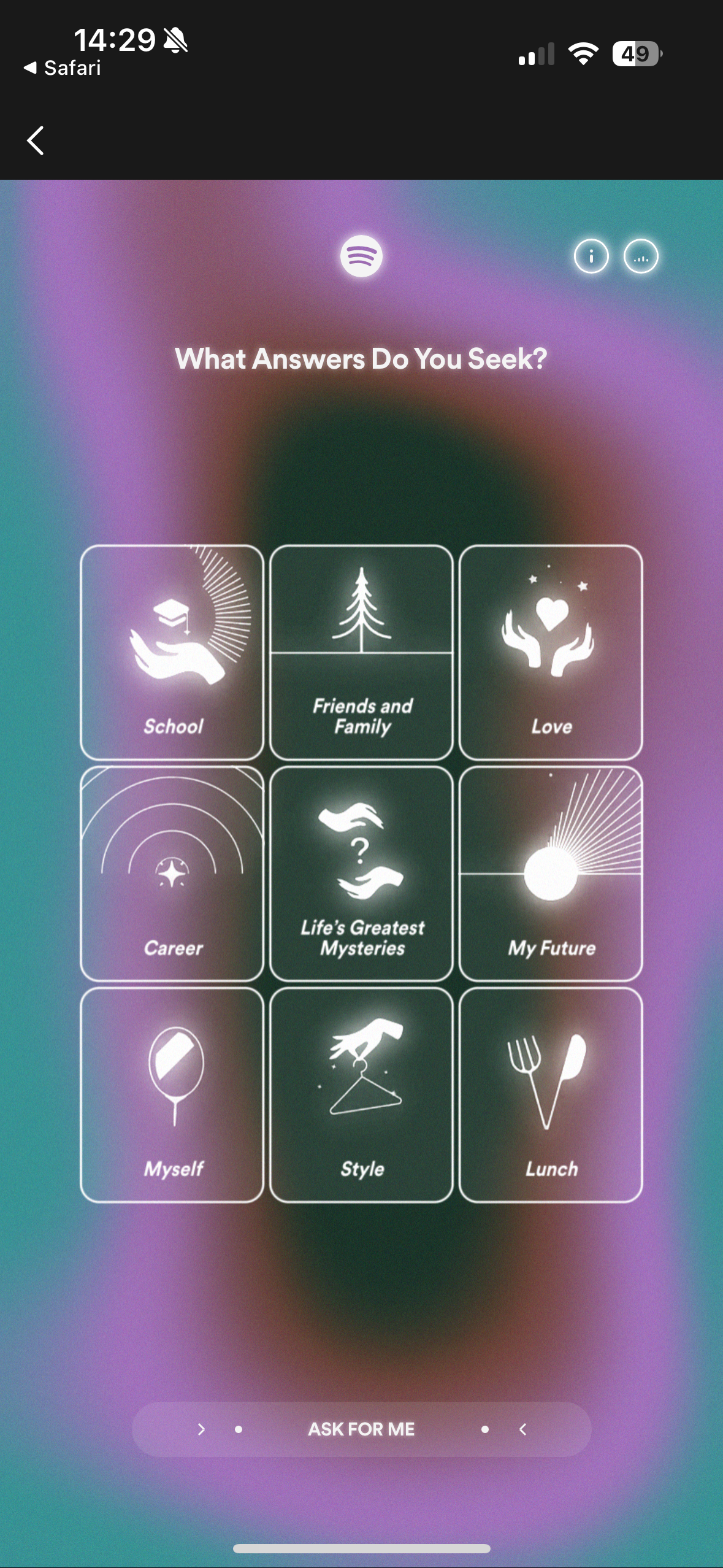The image size is (723, 1568).
Task: Choose the Friends and Family card
Action: (361, 652)
